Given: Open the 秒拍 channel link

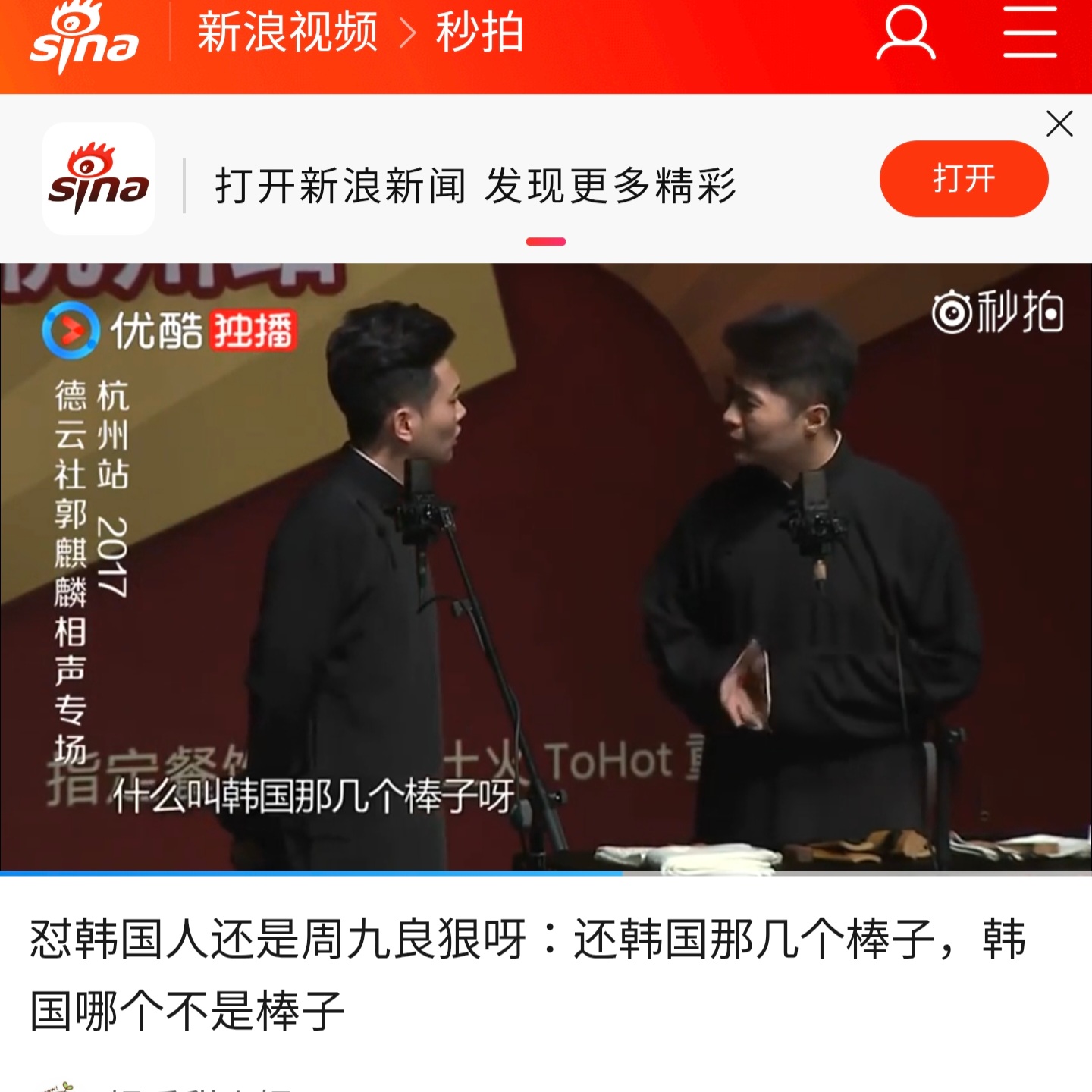Looking at the screenshot, I should (x=479, y=33).
